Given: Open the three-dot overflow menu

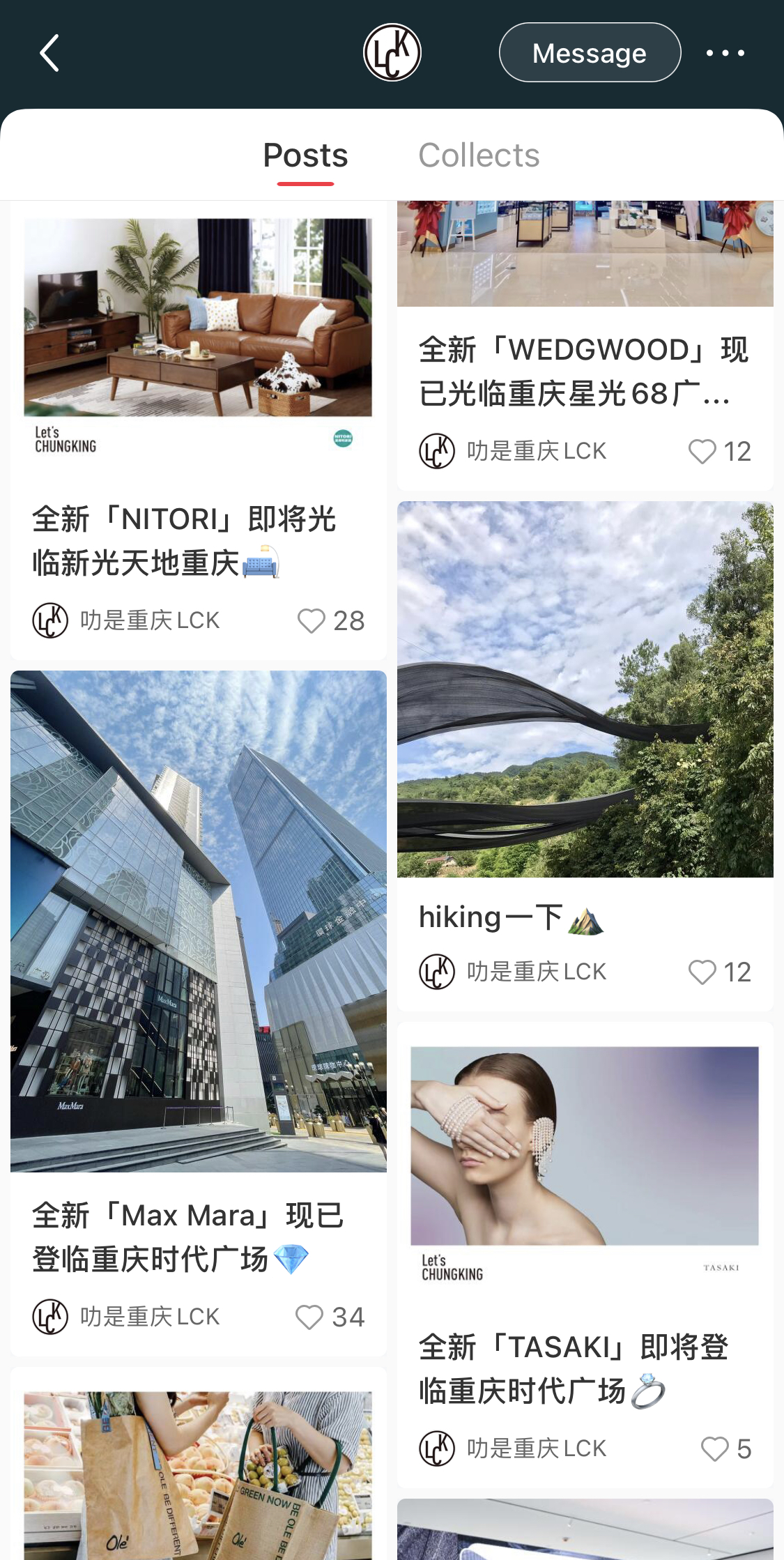Looking at the screenshot, I should point(725,53).
